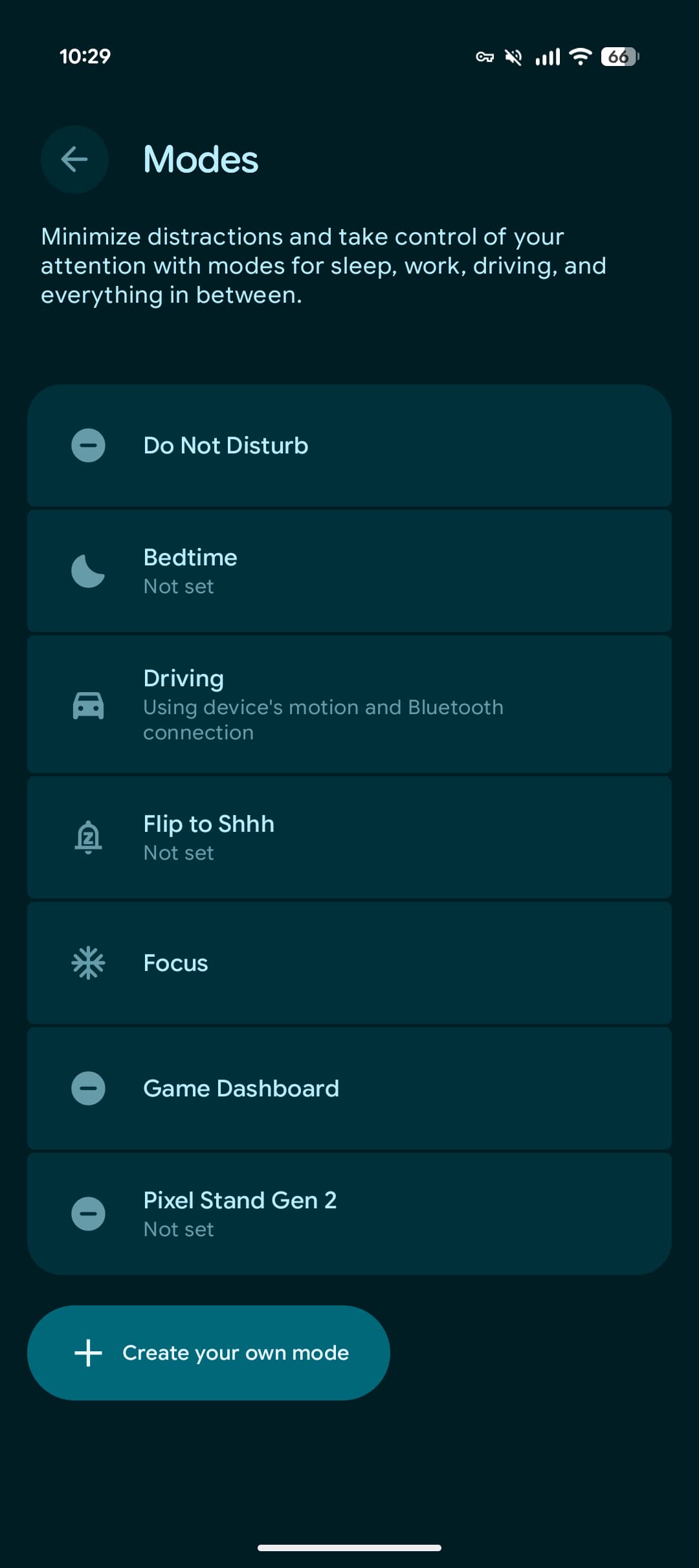Viewport: 699px width, 1568px height.
Task: Open Game Dashboard mode
Action: pos(349,1089)
